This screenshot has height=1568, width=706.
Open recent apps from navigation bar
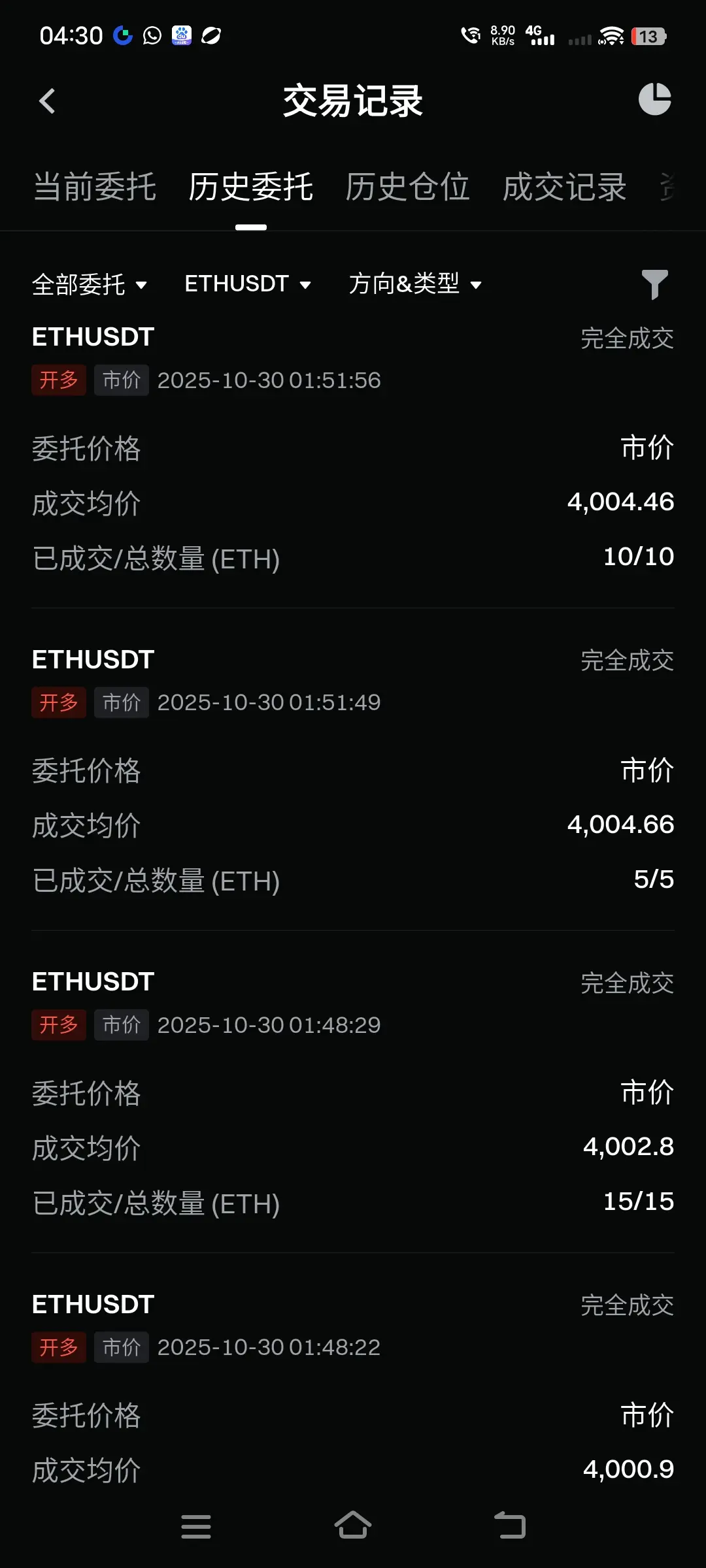pos(195,1526)
